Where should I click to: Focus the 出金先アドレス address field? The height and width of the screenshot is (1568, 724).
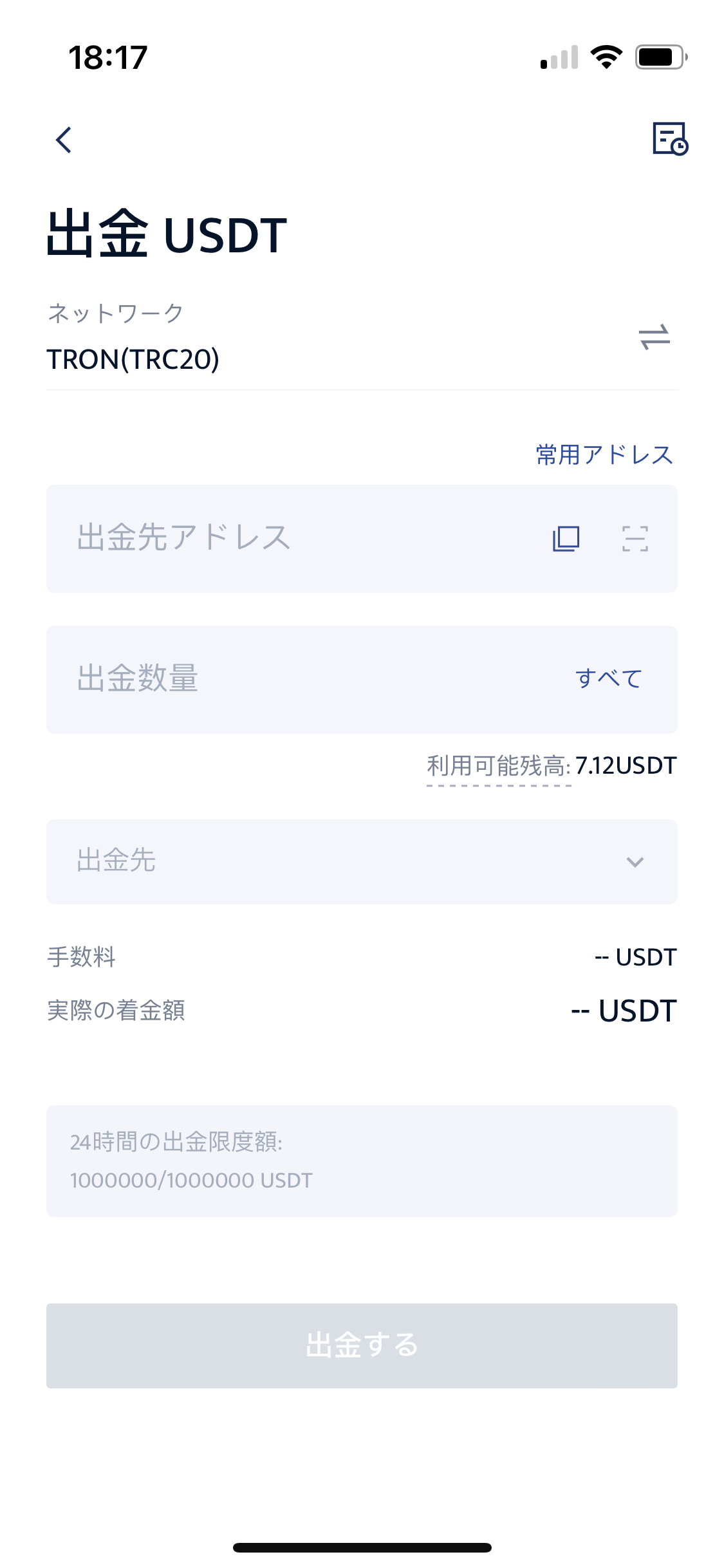[x=290, y=538]
